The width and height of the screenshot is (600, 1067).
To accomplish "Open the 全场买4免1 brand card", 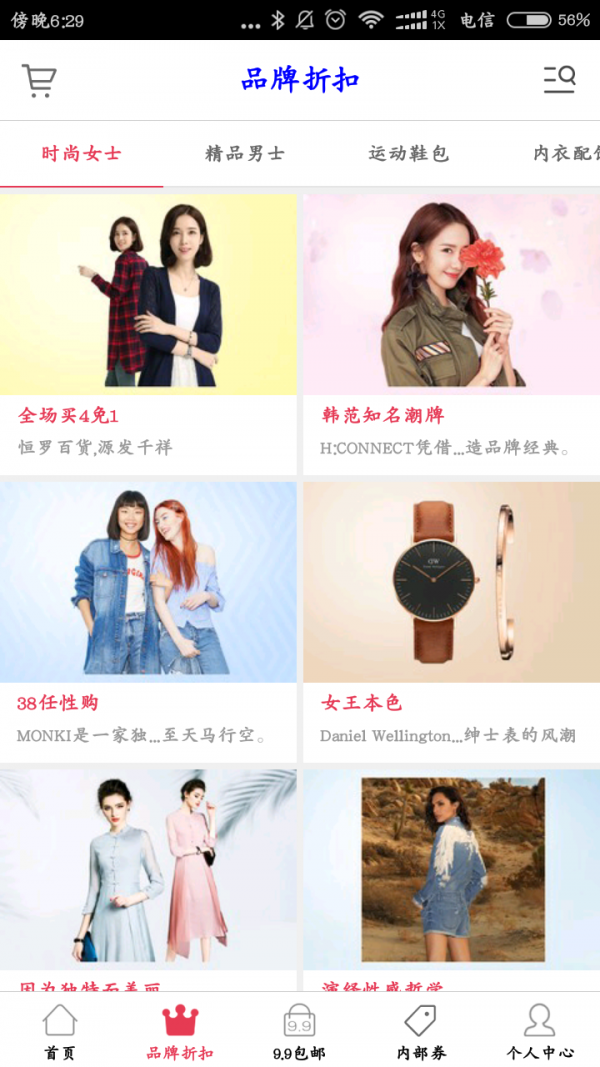I will tap(148, 334).
